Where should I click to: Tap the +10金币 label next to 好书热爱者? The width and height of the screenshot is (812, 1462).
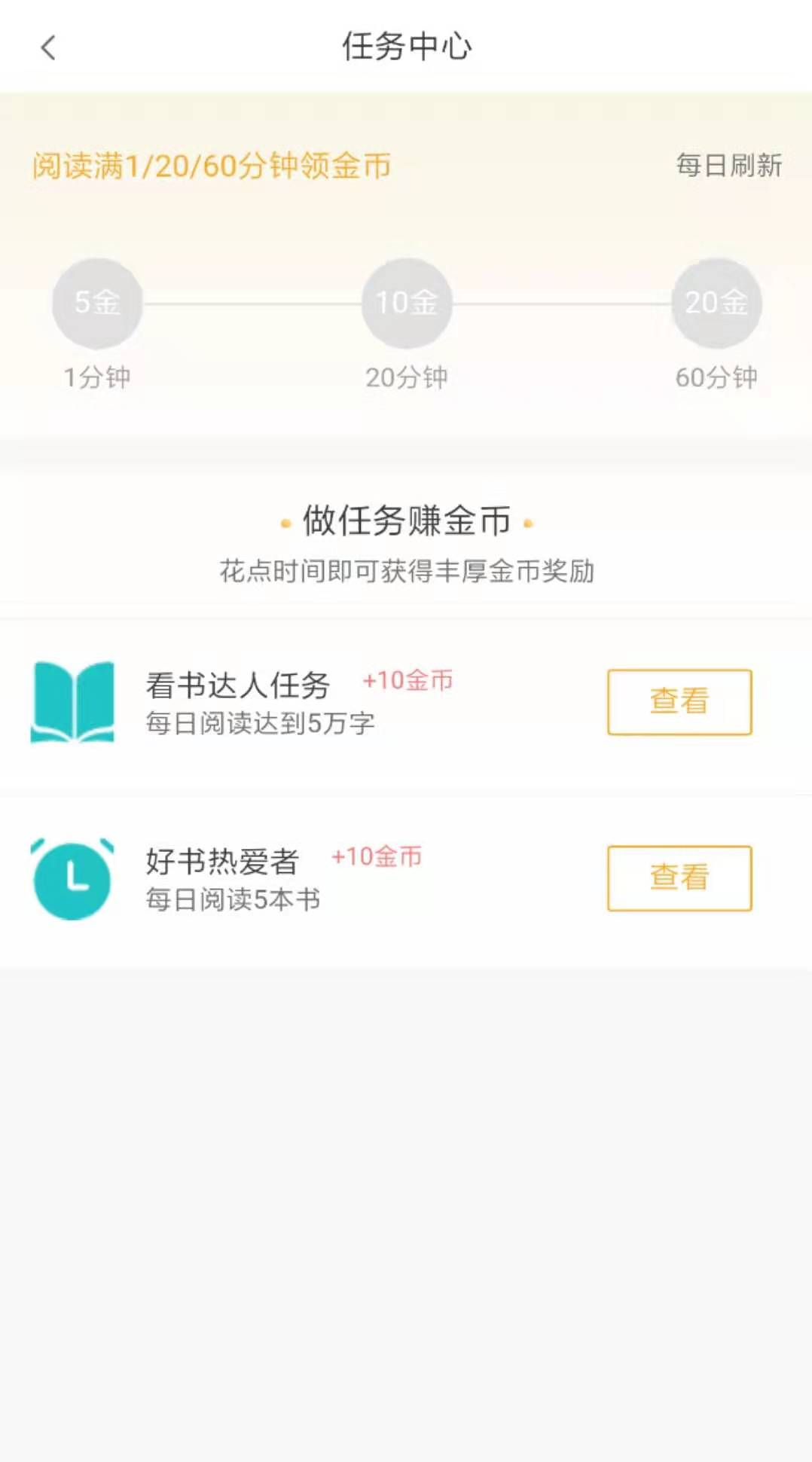pos(378,856)
